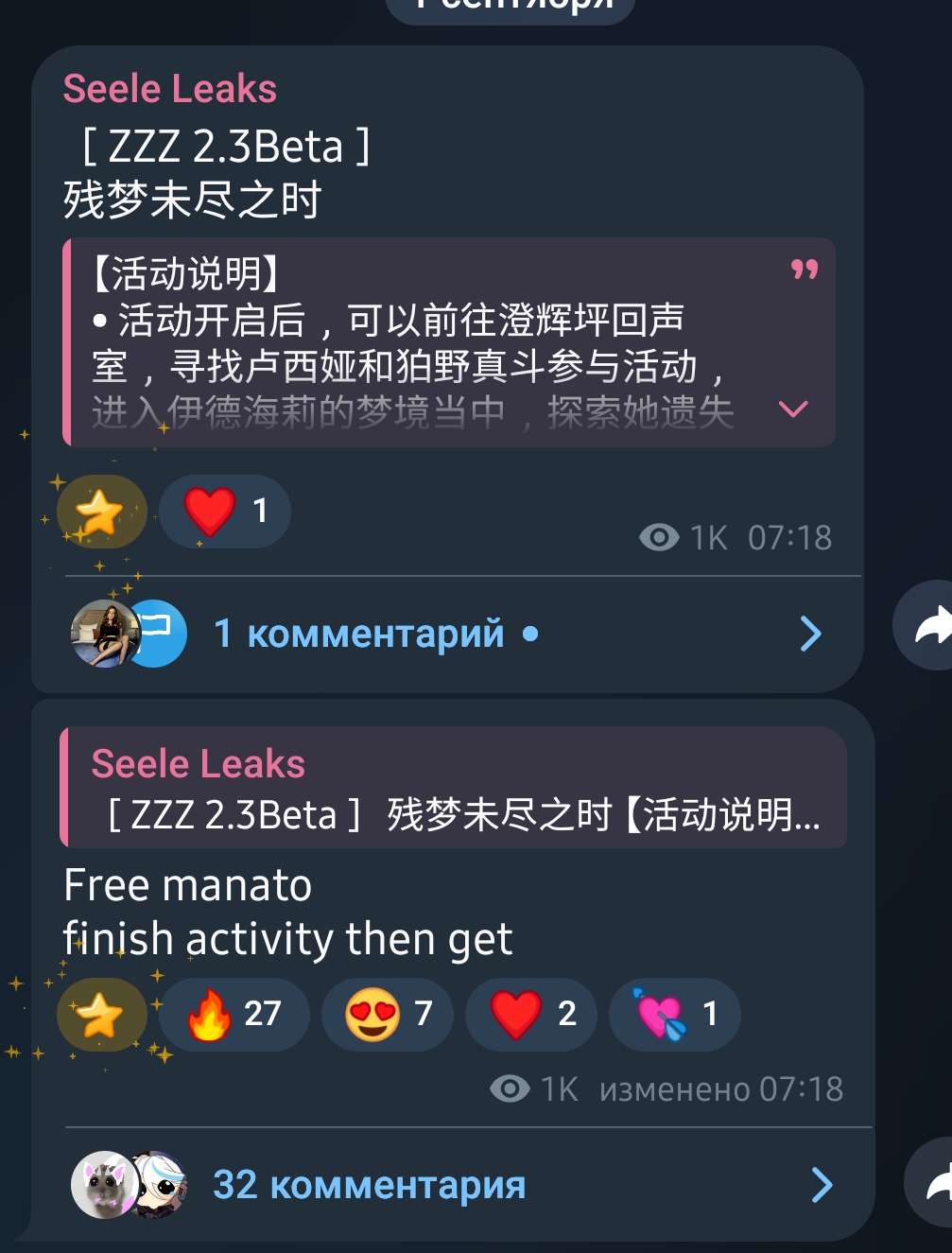Tap the star reaction on the first post
This screenshot has height=1253, width=952.
tap(101, 512)
